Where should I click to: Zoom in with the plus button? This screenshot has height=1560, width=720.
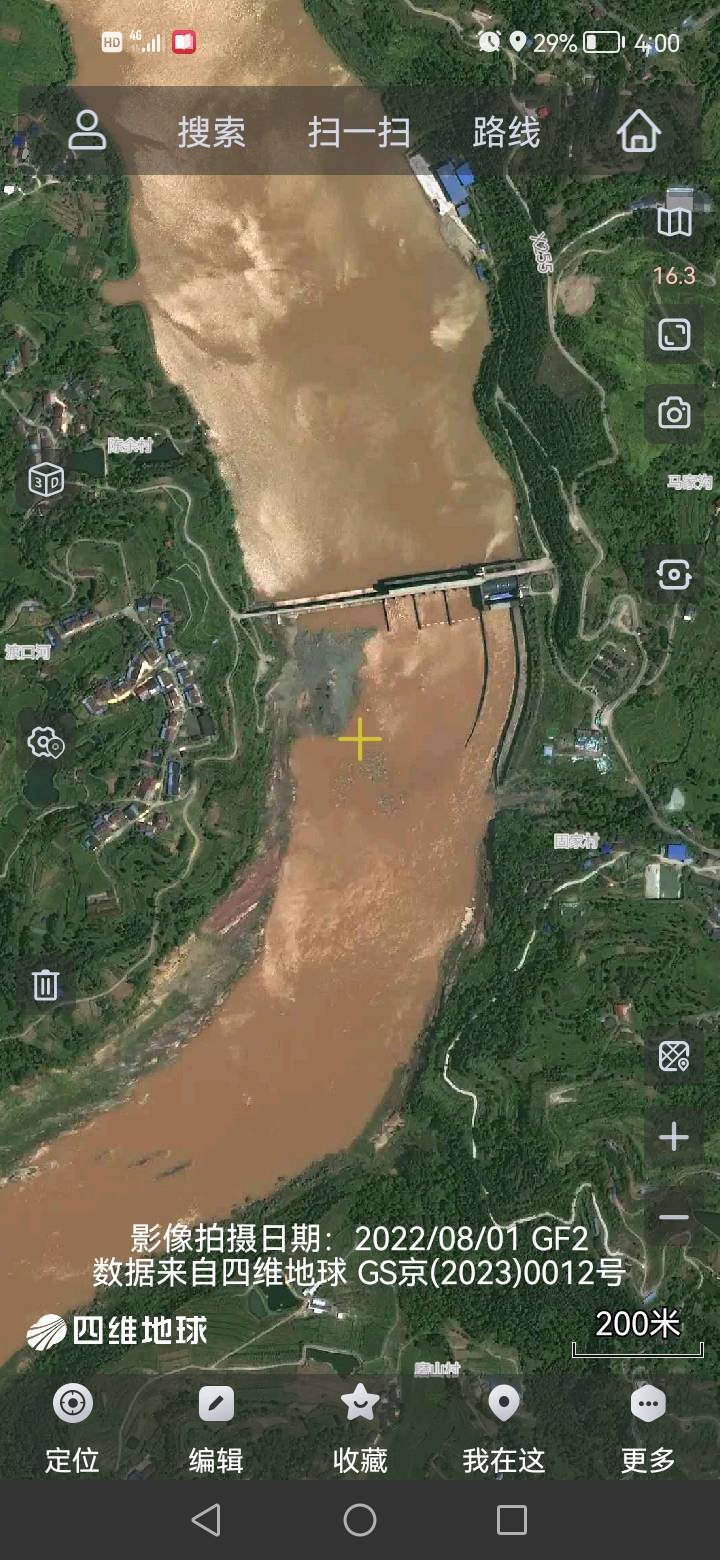tap(674, 1137)
